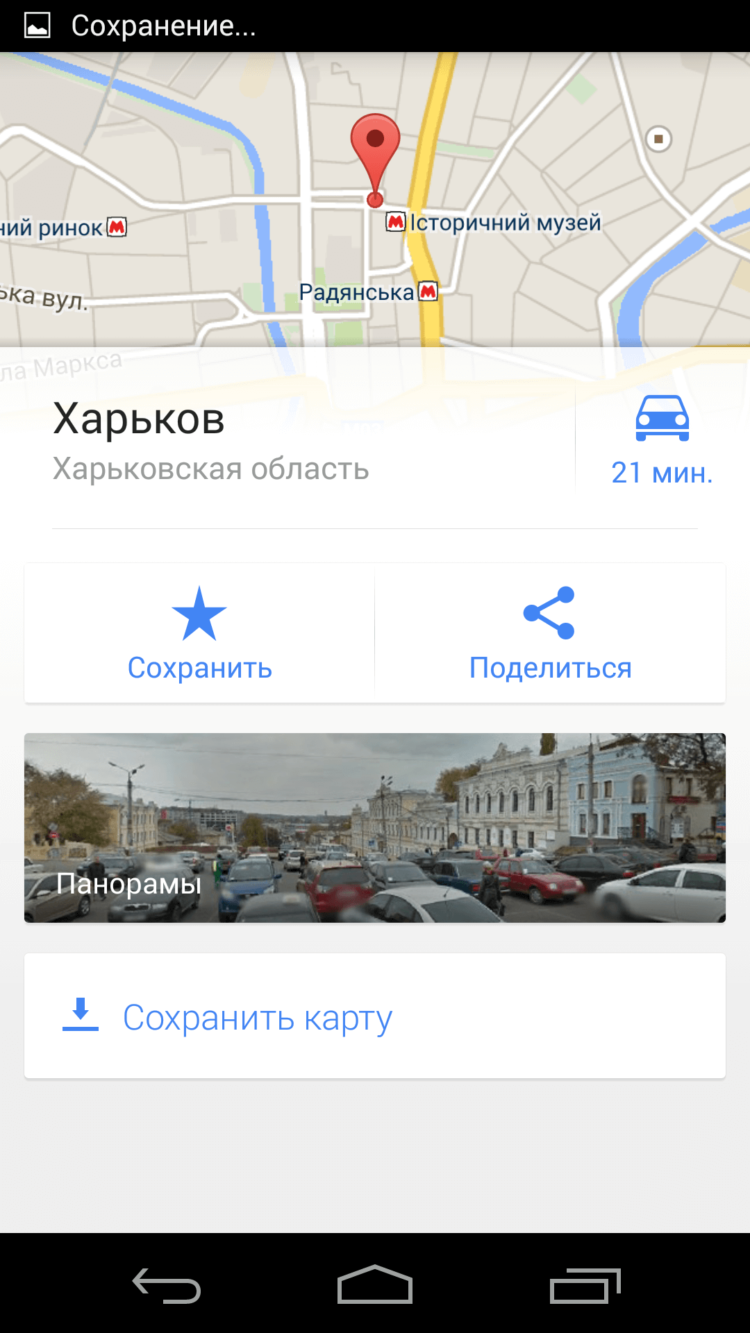Select the car icon for driving directions

coord(662,420)
